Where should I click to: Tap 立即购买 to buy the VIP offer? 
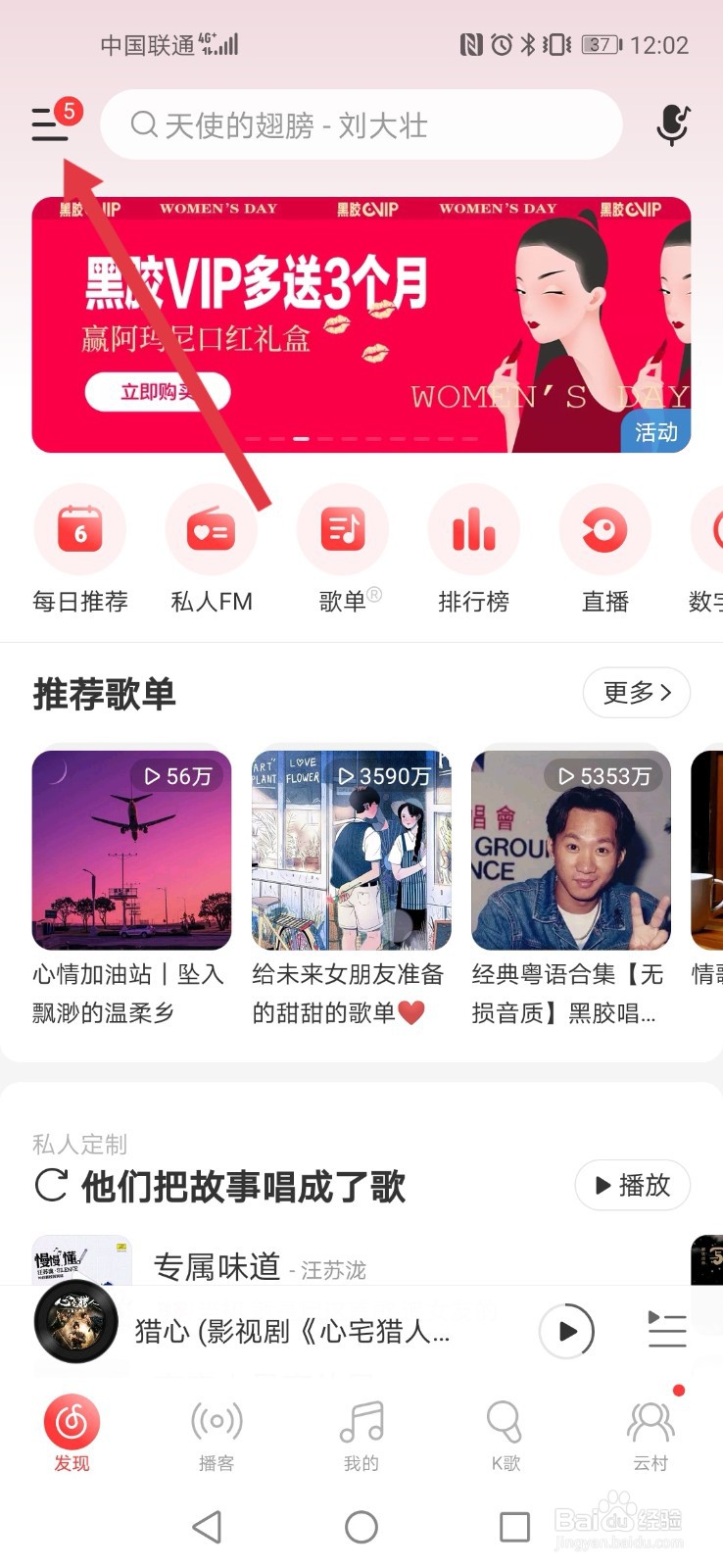(157, 391)
